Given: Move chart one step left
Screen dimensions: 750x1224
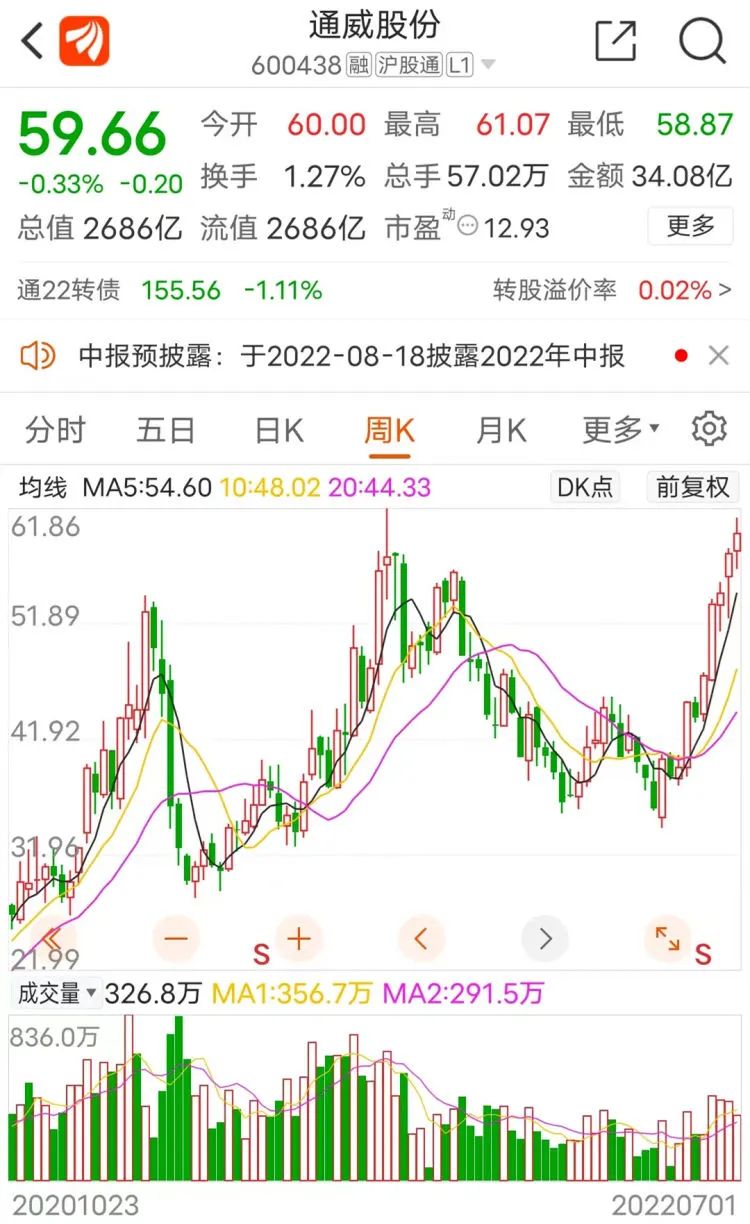Looking at the screenshot, I should 421,939.
